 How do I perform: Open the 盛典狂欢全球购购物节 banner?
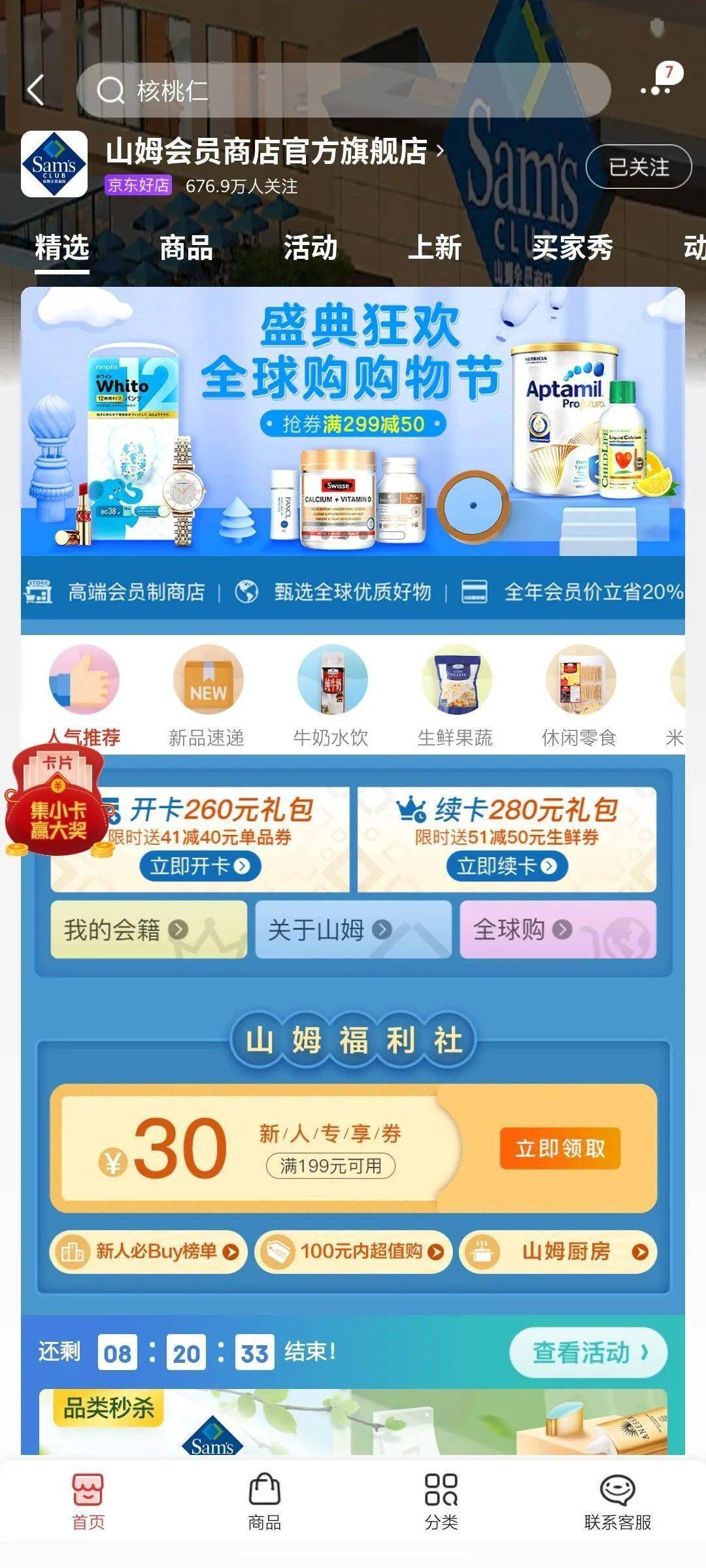point(353,421)
